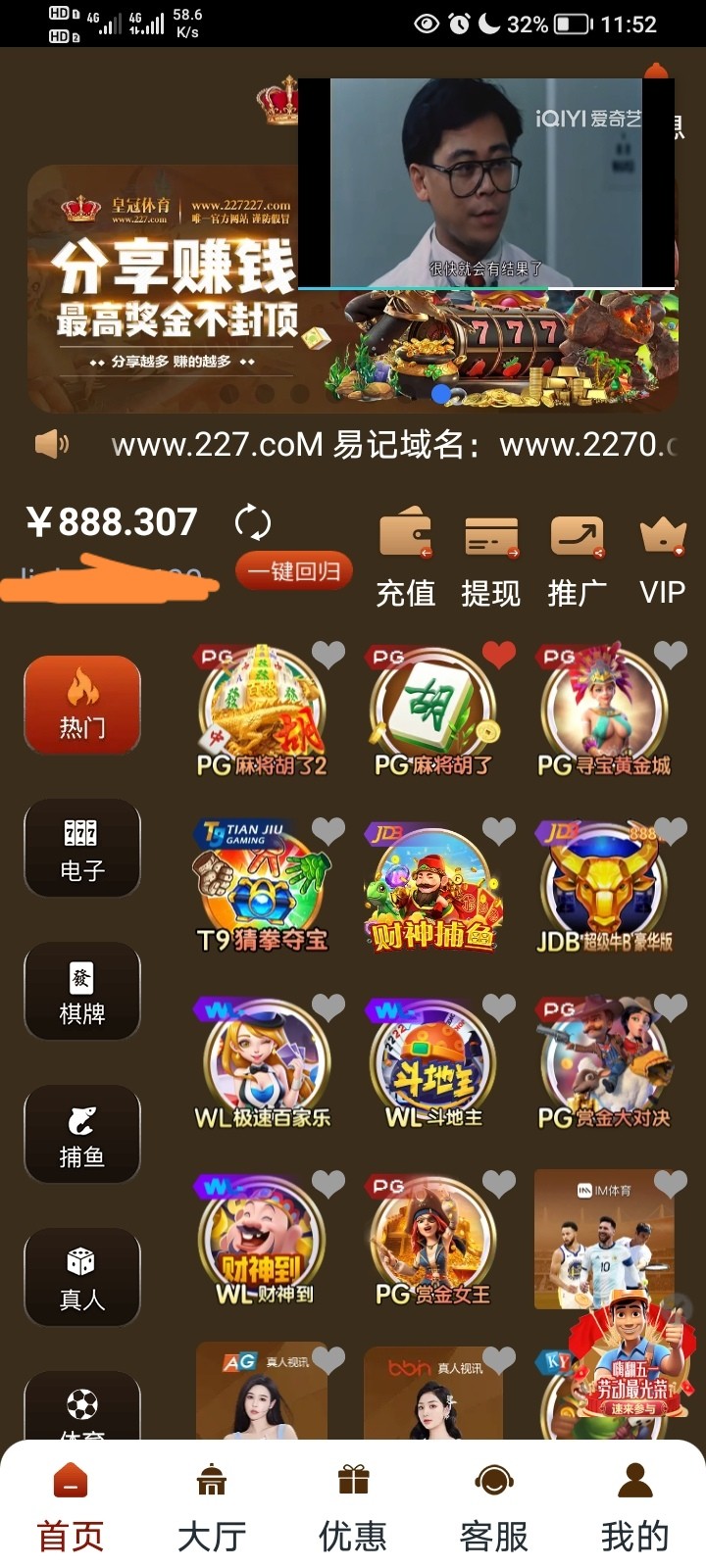Image resolution: width=706 pixels, height=1568 pixels.
Task: Open 财神捕鱼 game
Action: point(432,887)
